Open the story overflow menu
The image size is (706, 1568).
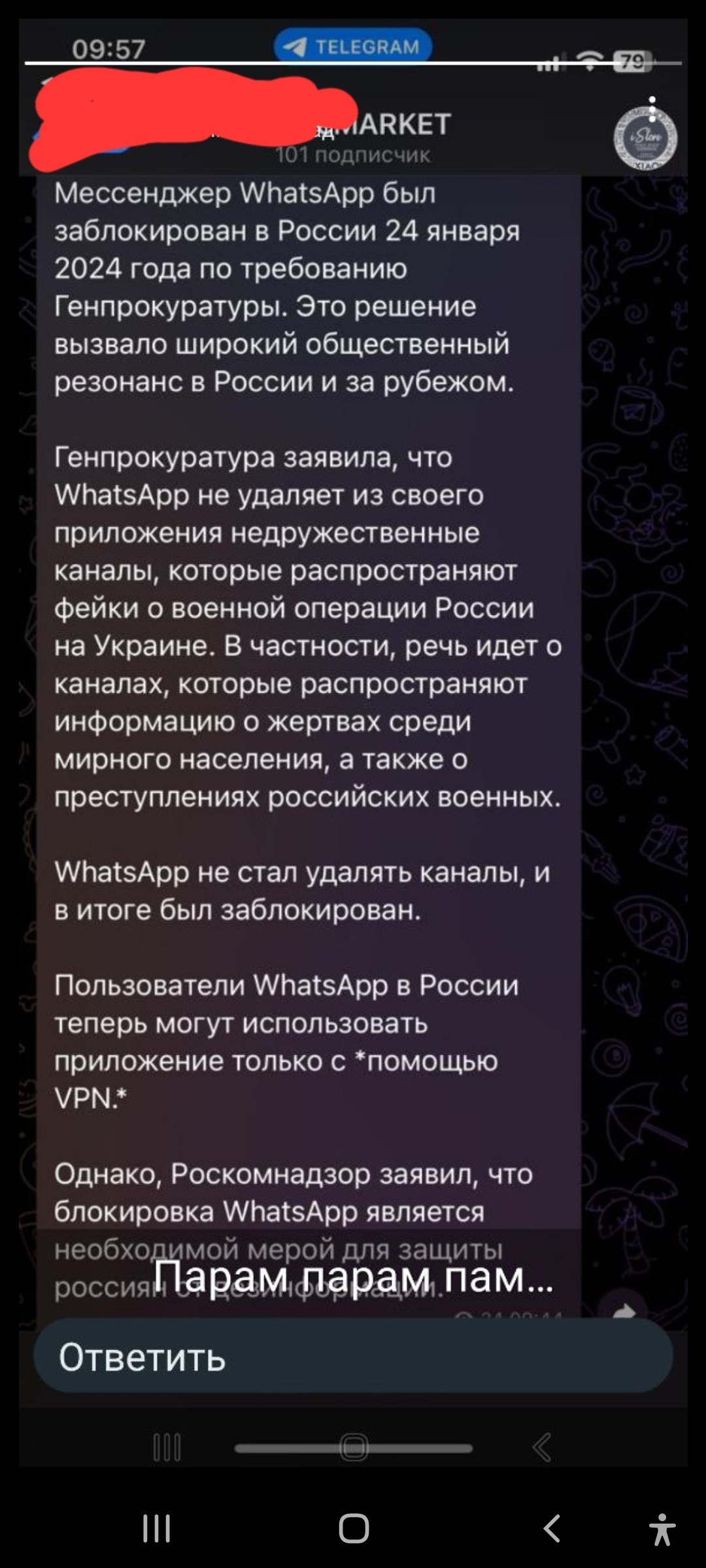tap(652, 110)
